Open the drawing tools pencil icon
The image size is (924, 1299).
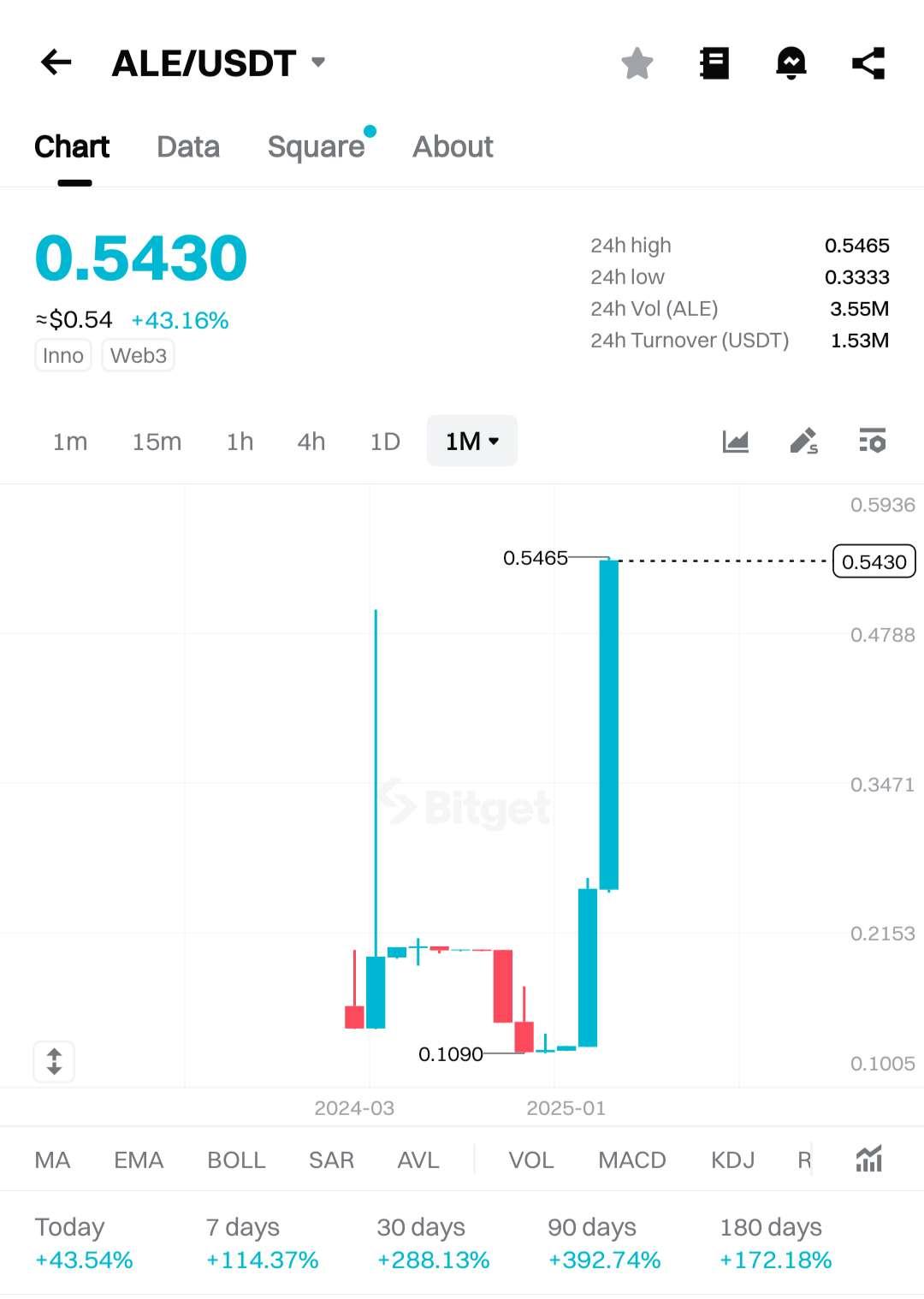[803, 442]
